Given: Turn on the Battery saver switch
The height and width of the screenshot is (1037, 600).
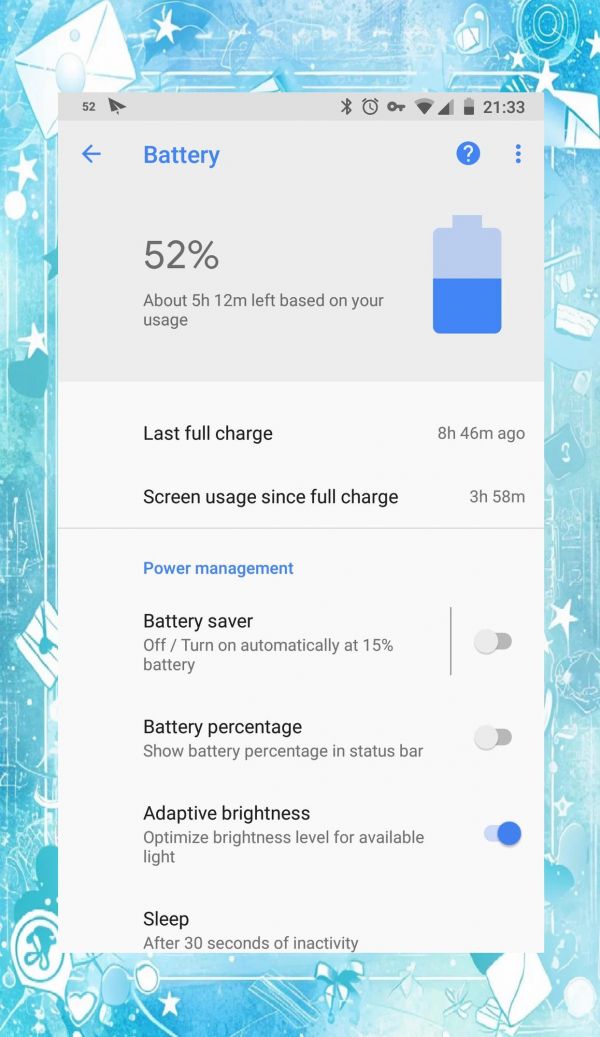Looking at the screenshot, I should coord(493,642).
